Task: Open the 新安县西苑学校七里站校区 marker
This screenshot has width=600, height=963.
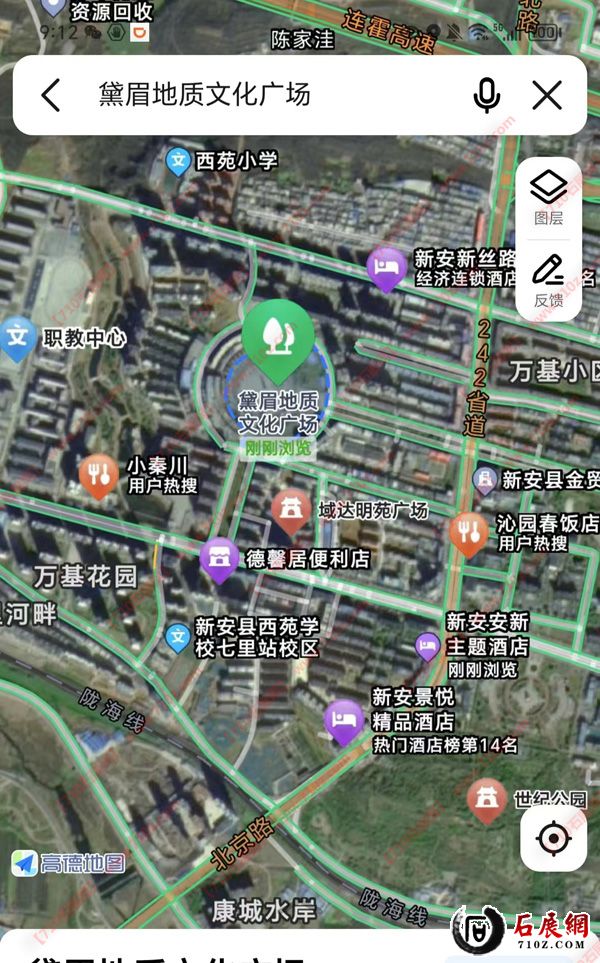Action: pos(178,636)
